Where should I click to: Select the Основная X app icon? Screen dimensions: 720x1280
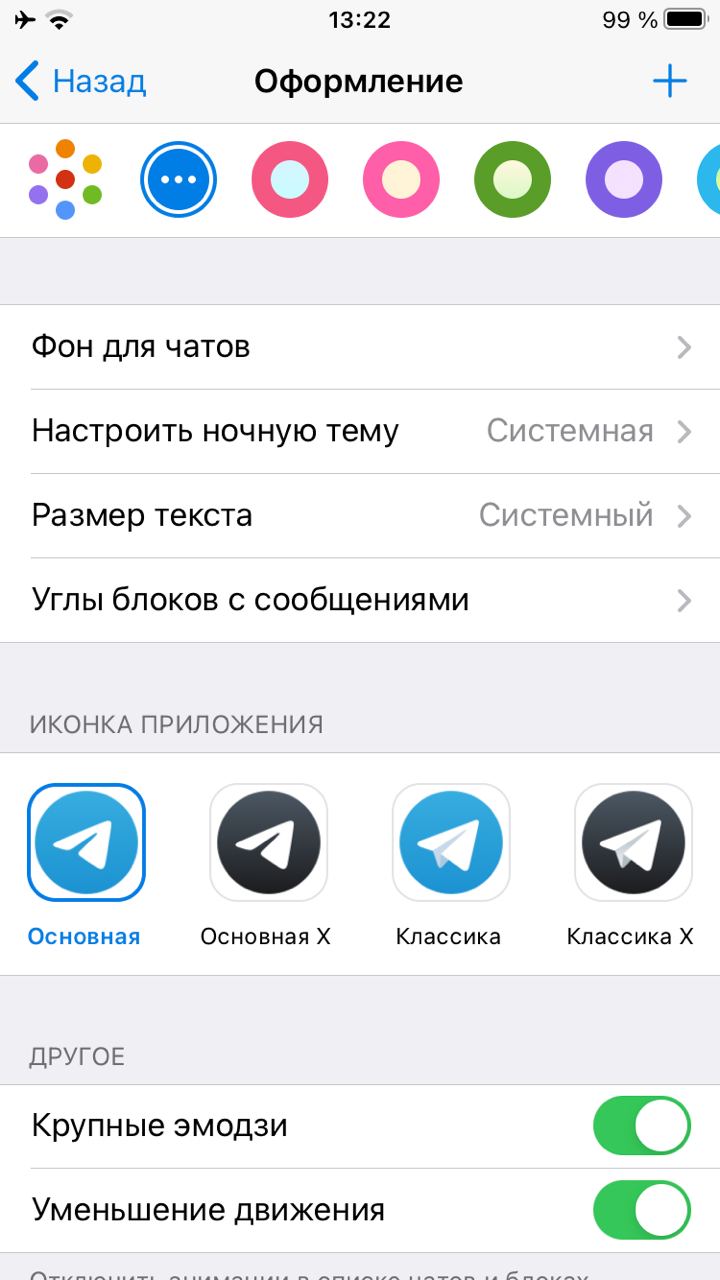[x=268, y=843]
